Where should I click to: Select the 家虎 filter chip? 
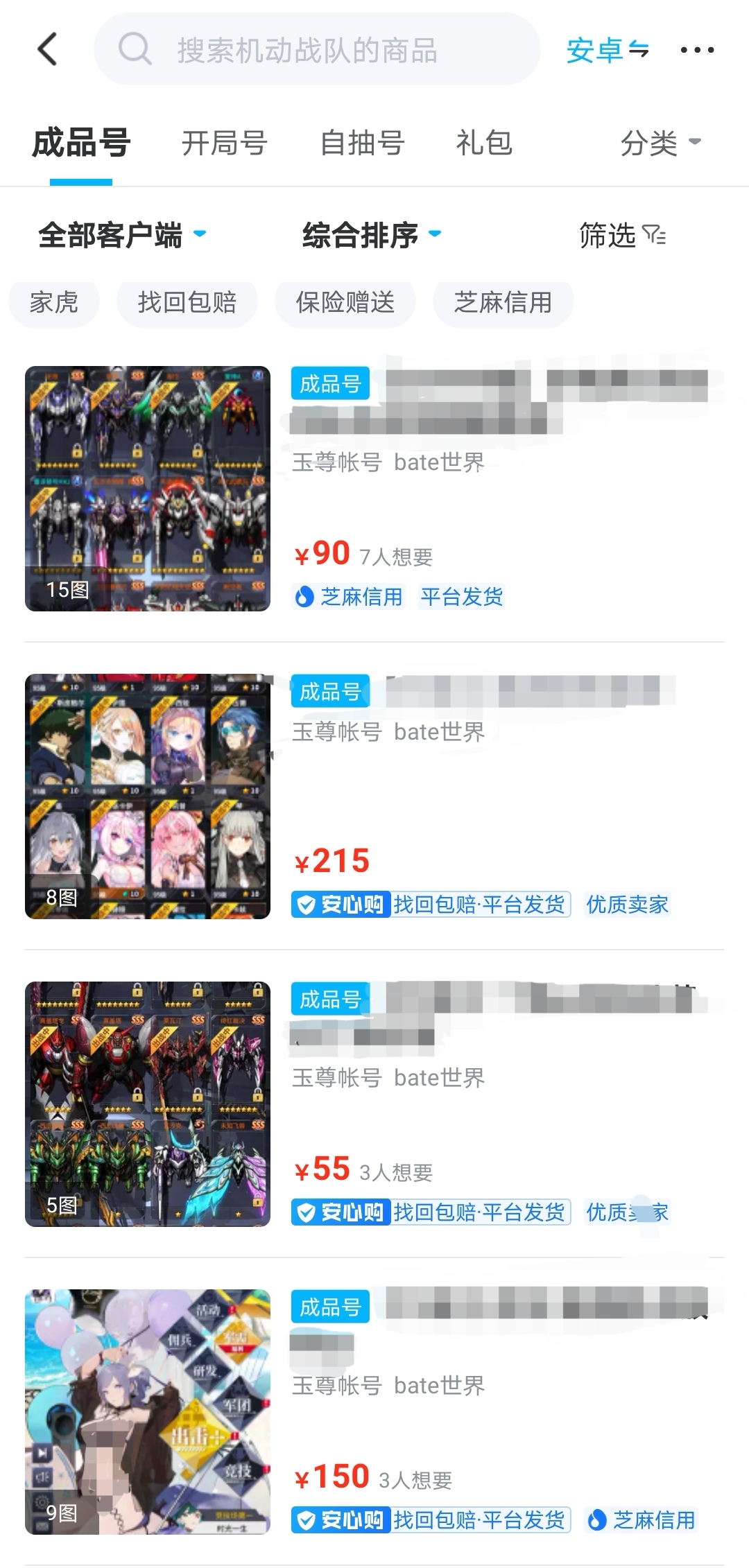54,302
